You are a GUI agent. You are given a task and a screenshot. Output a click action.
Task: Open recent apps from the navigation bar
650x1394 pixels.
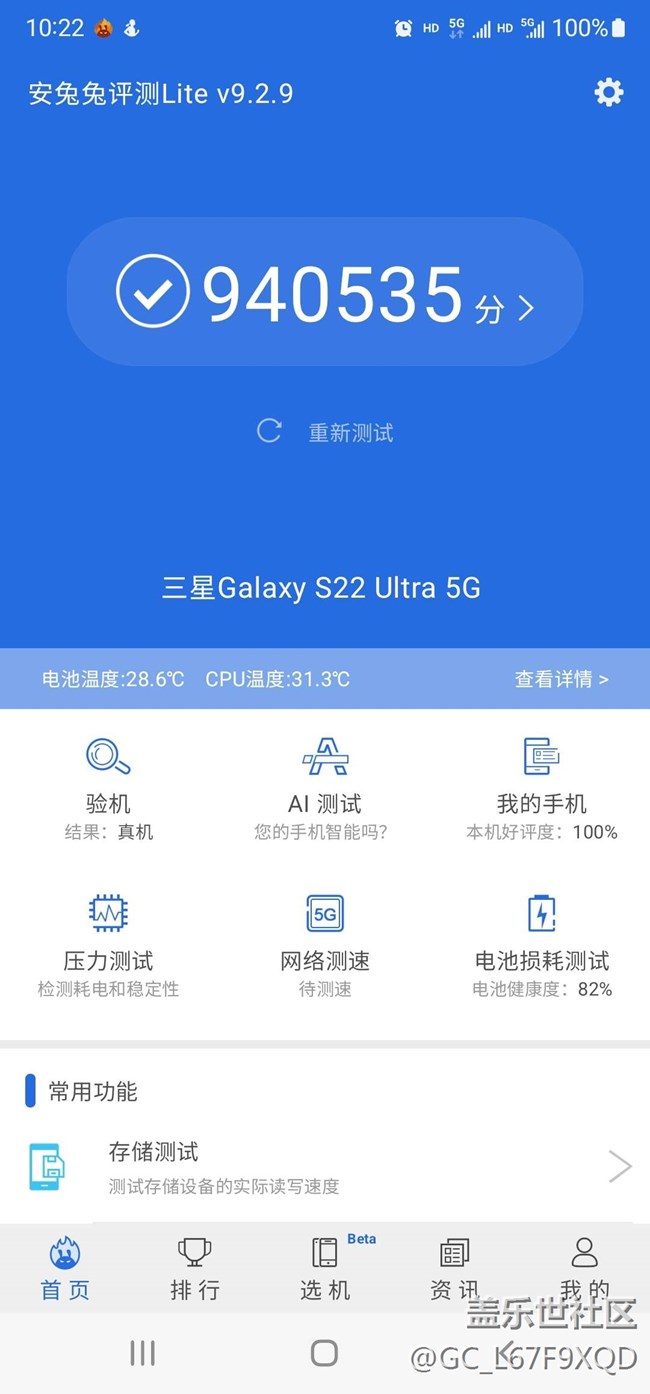tap(143, 1353)
